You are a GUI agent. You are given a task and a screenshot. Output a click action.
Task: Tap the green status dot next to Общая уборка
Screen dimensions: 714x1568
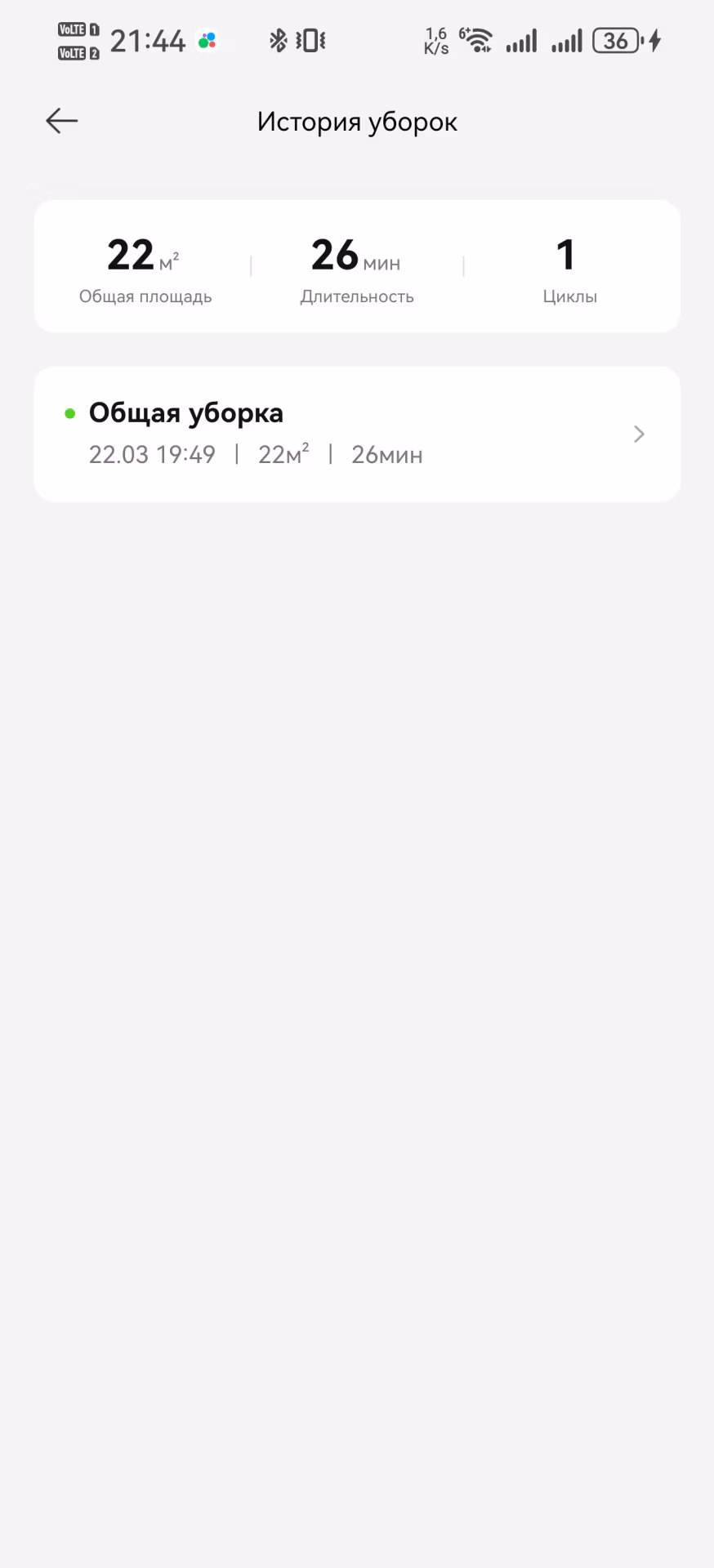[x=69, y=413]
